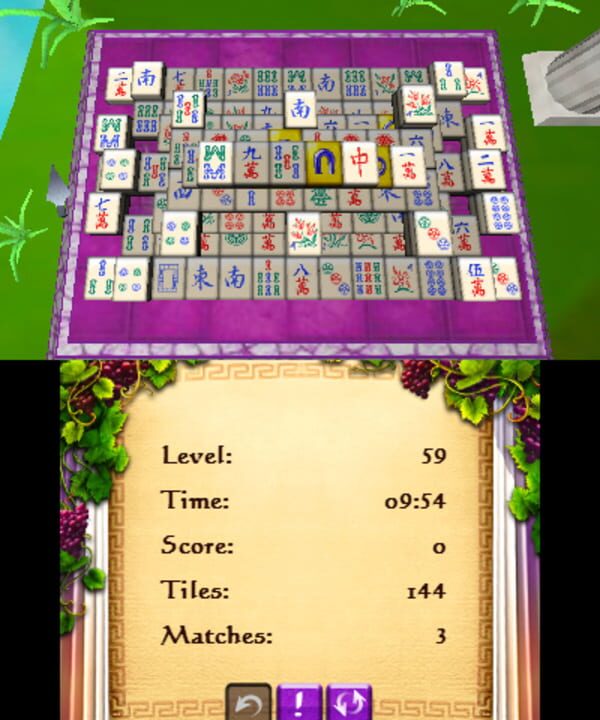
Task: Undo the last move
Action: pyautogui.click(x=249, y=703)
